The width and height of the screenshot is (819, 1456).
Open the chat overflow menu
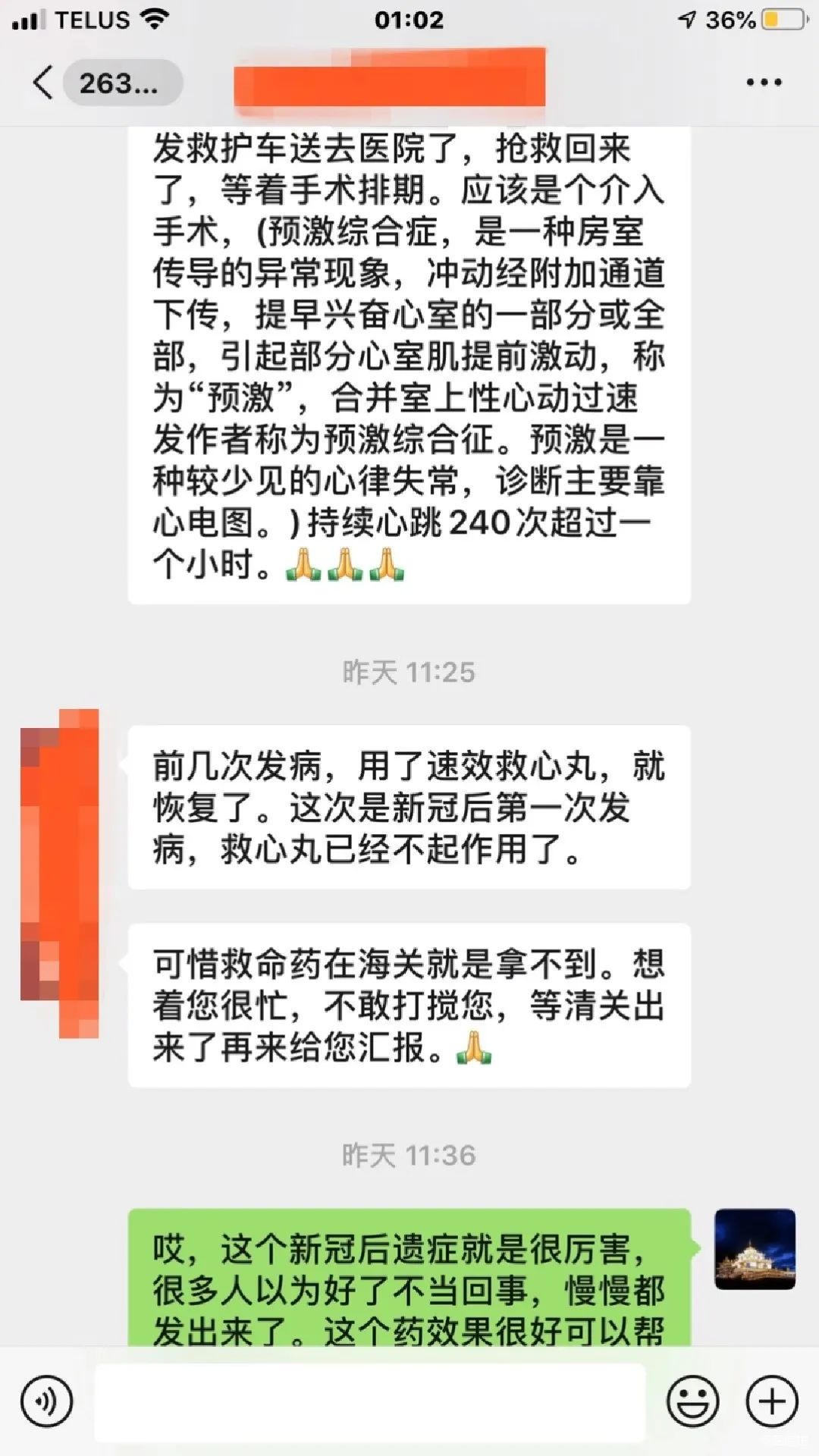pyautogui.click(x=763, y=82)
